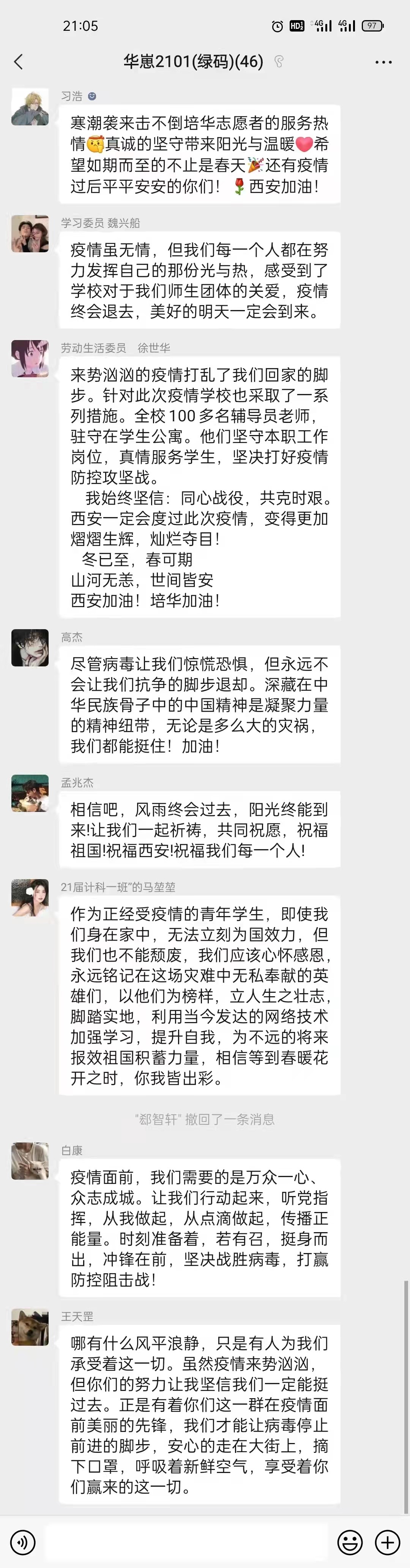Open the plus attachment menu
This screenshot has height=1568, width=410.
point(388,1542)
